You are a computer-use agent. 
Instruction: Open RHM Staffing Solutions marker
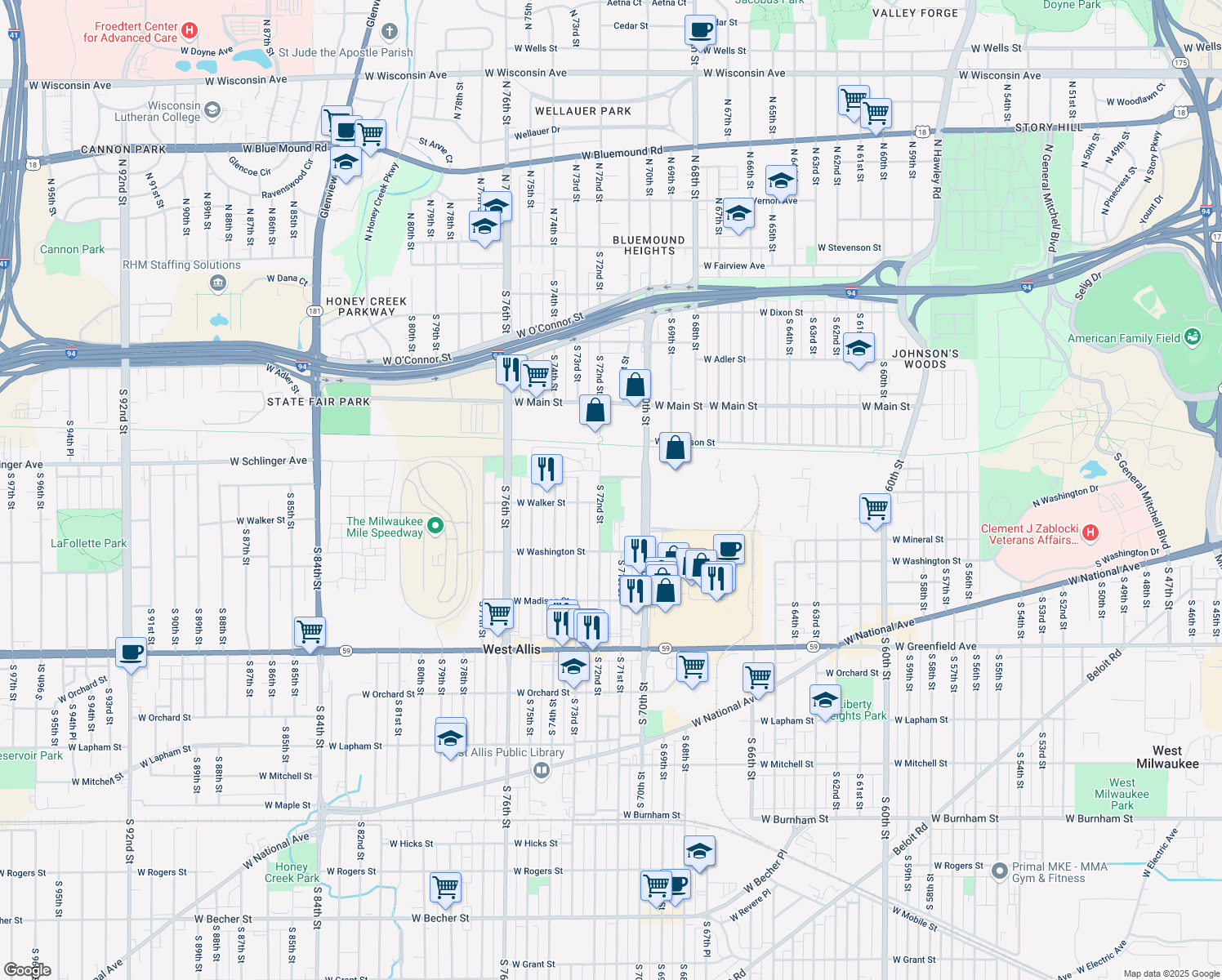click(217, 283)
